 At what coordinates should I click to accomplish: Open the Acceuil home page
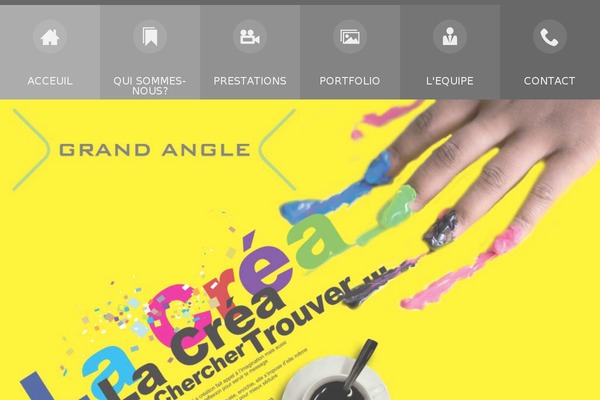point(50,53)
